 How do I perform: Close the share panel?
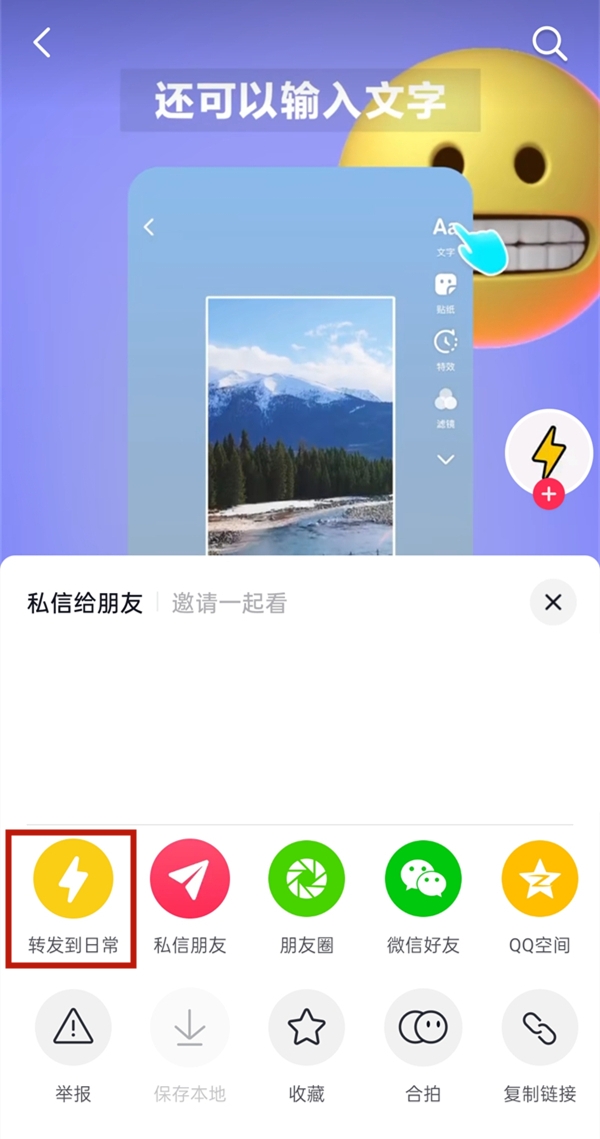coord(553,602)
